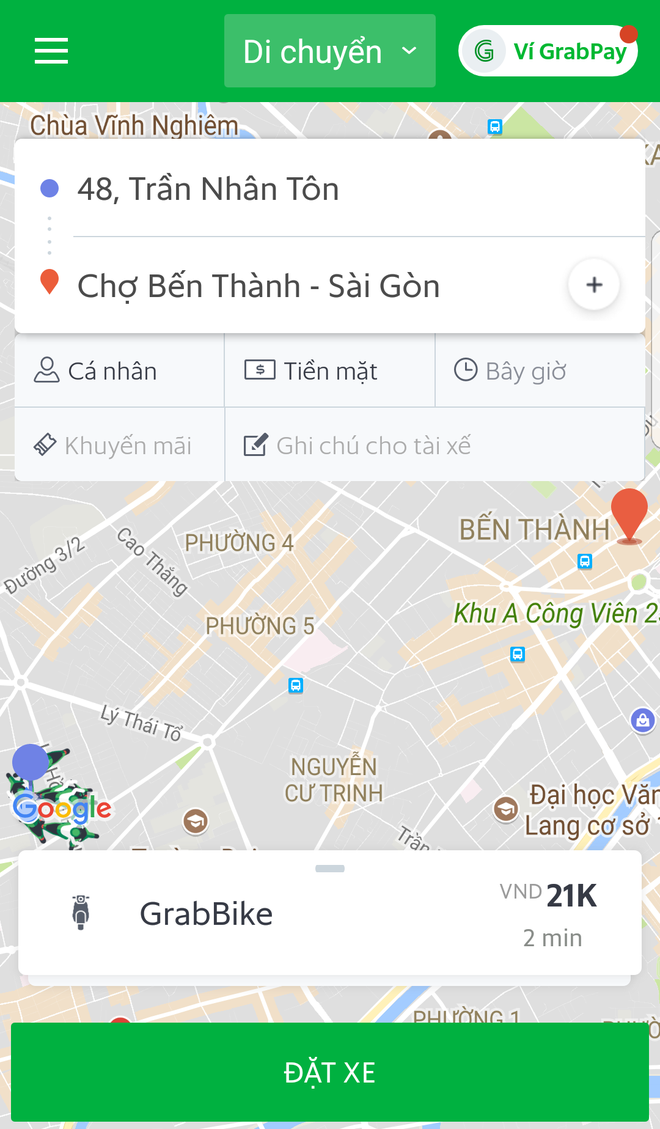Expand the Di chuyển service dropdown

pyautogui.click(x=329, y=51)
